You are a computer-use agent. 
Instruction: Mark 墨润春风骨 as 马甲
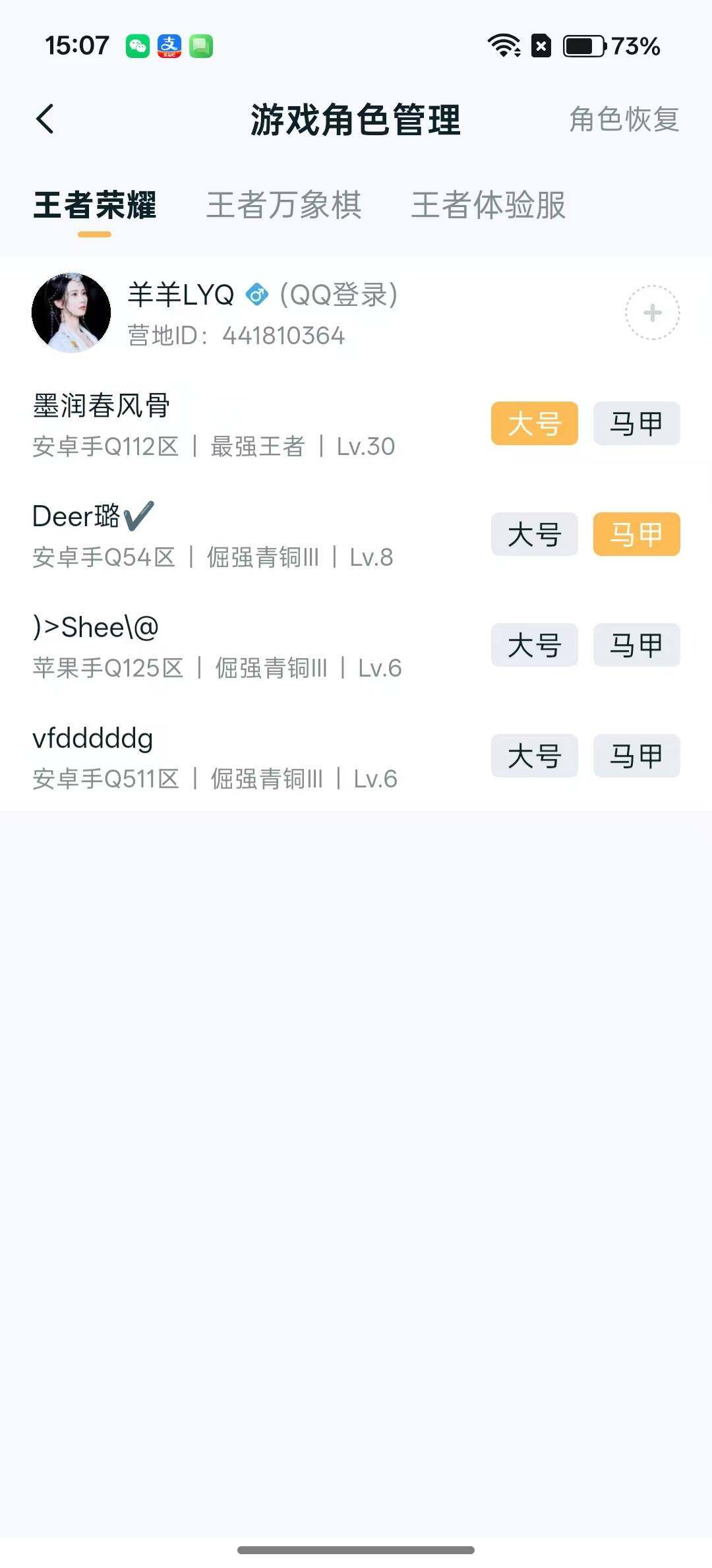pos(635,423)
